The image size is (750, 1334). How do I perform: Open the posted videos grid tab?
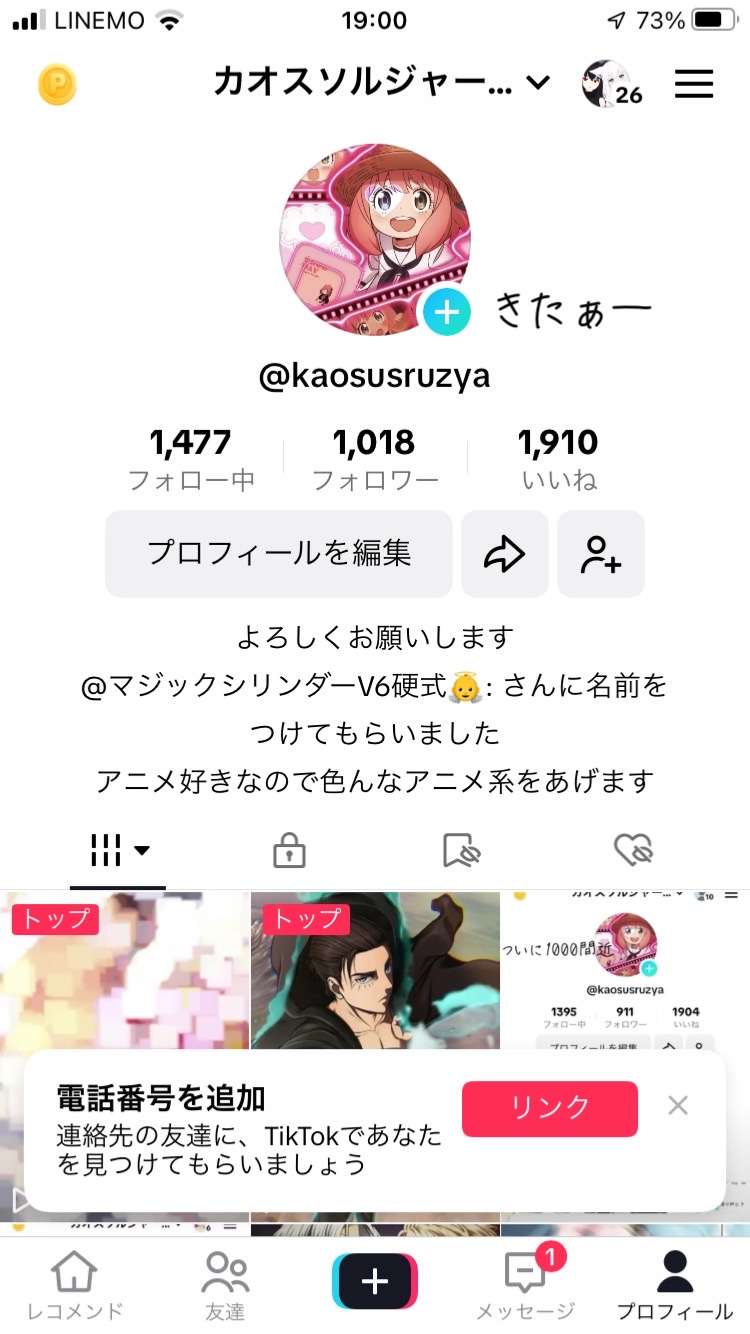pos(118,851)
